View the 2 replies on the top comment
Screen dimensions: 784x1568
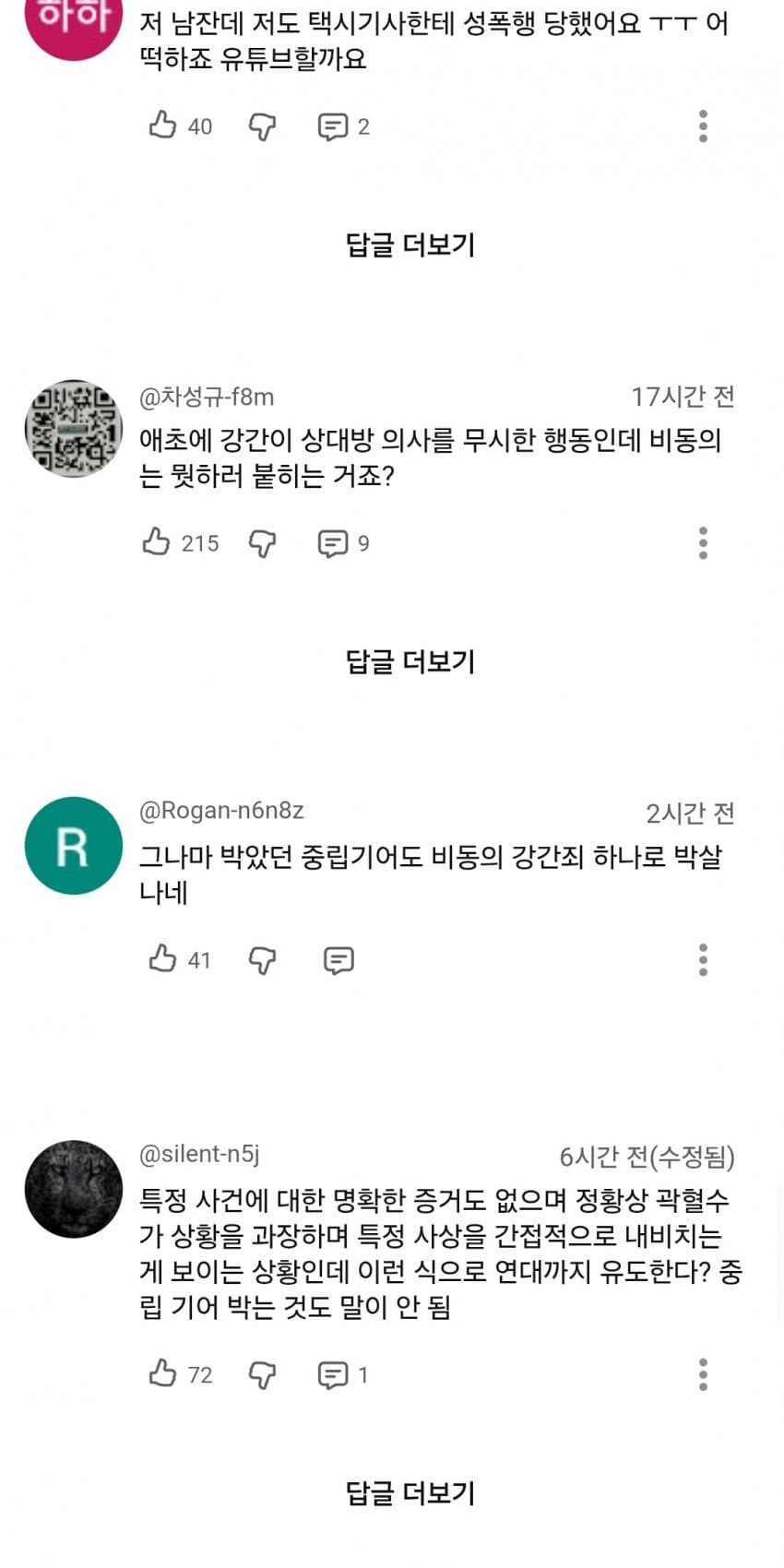coord(333,126)
